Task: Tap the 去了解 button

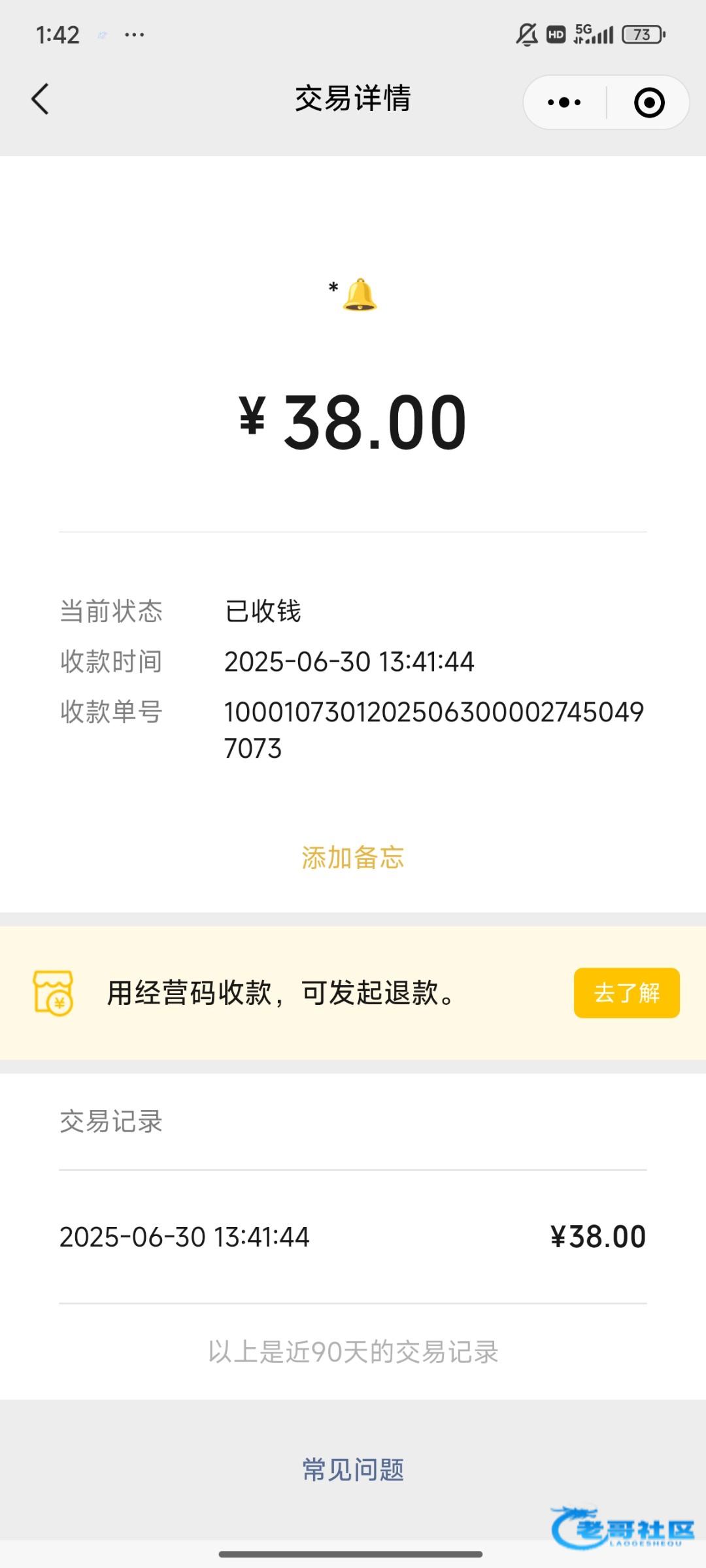Action: (x=626, y=993)
